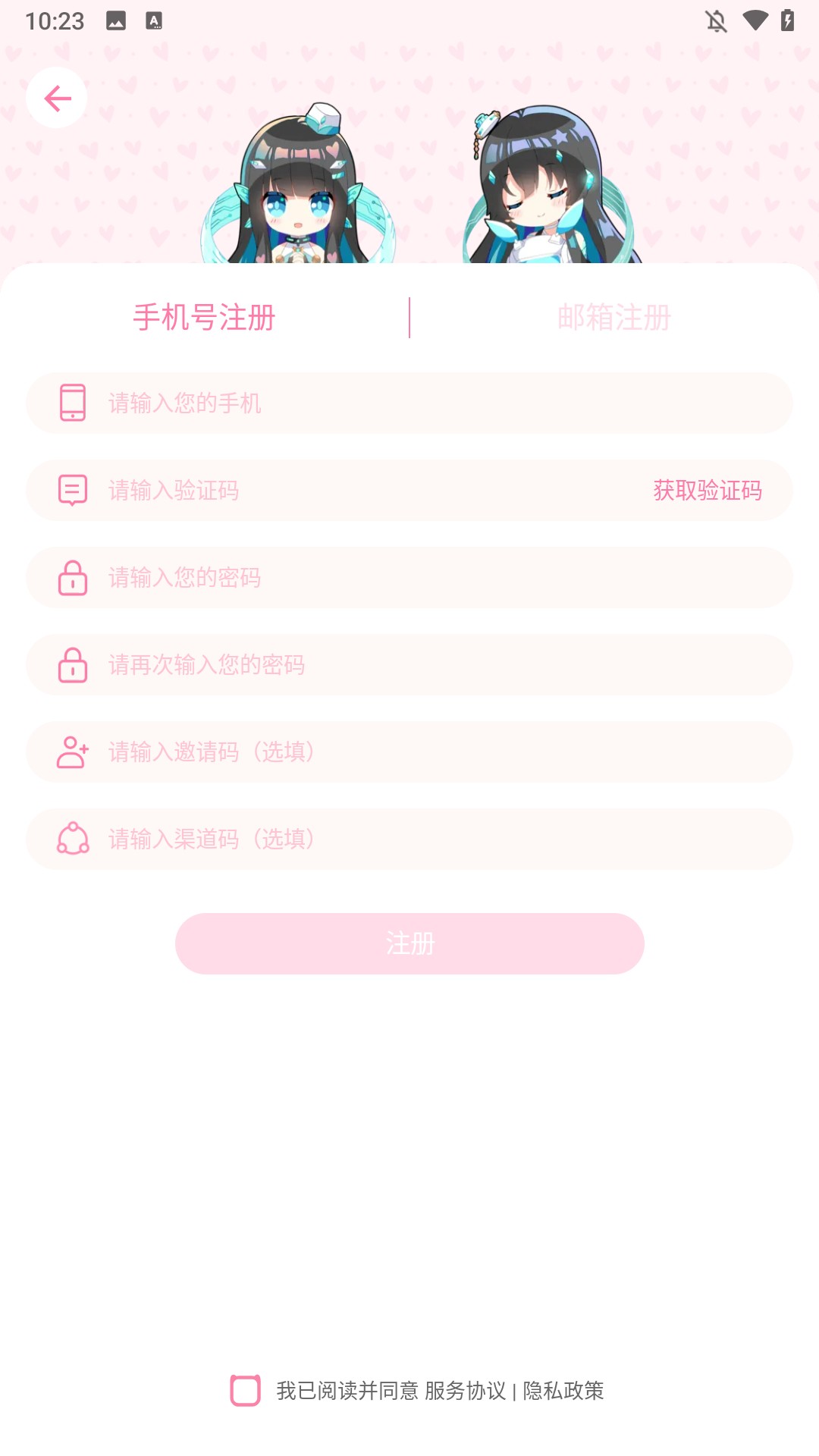Click the lock icon in the confirm password field
The image size is (819, 1456).
(x=72, y=665)
